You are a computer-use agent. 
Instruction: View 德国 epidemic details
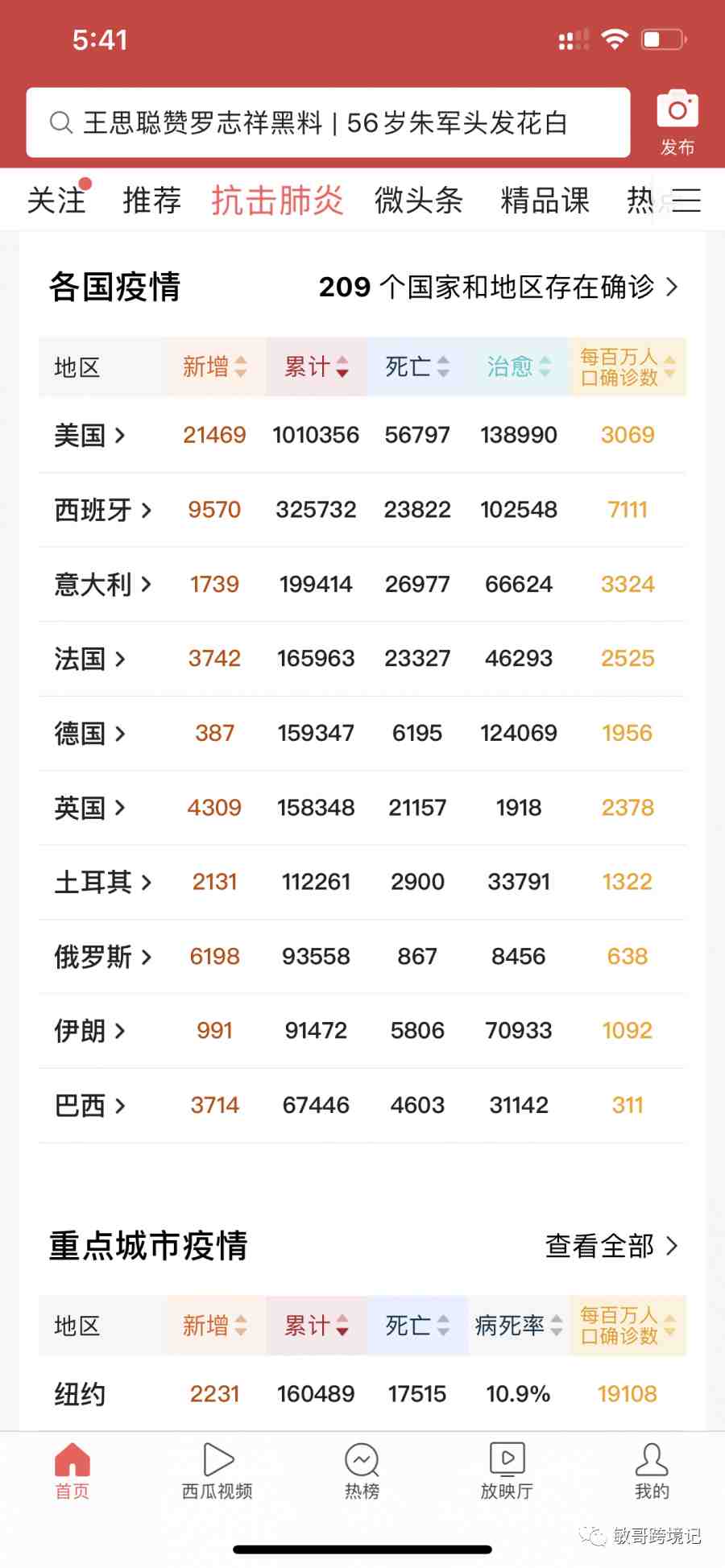click(x=362, y=733)
